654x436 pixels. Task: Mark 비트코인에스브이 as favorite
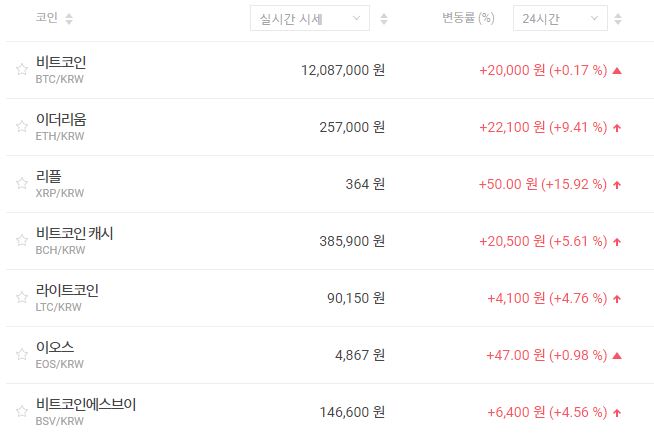tap(21, 412)
